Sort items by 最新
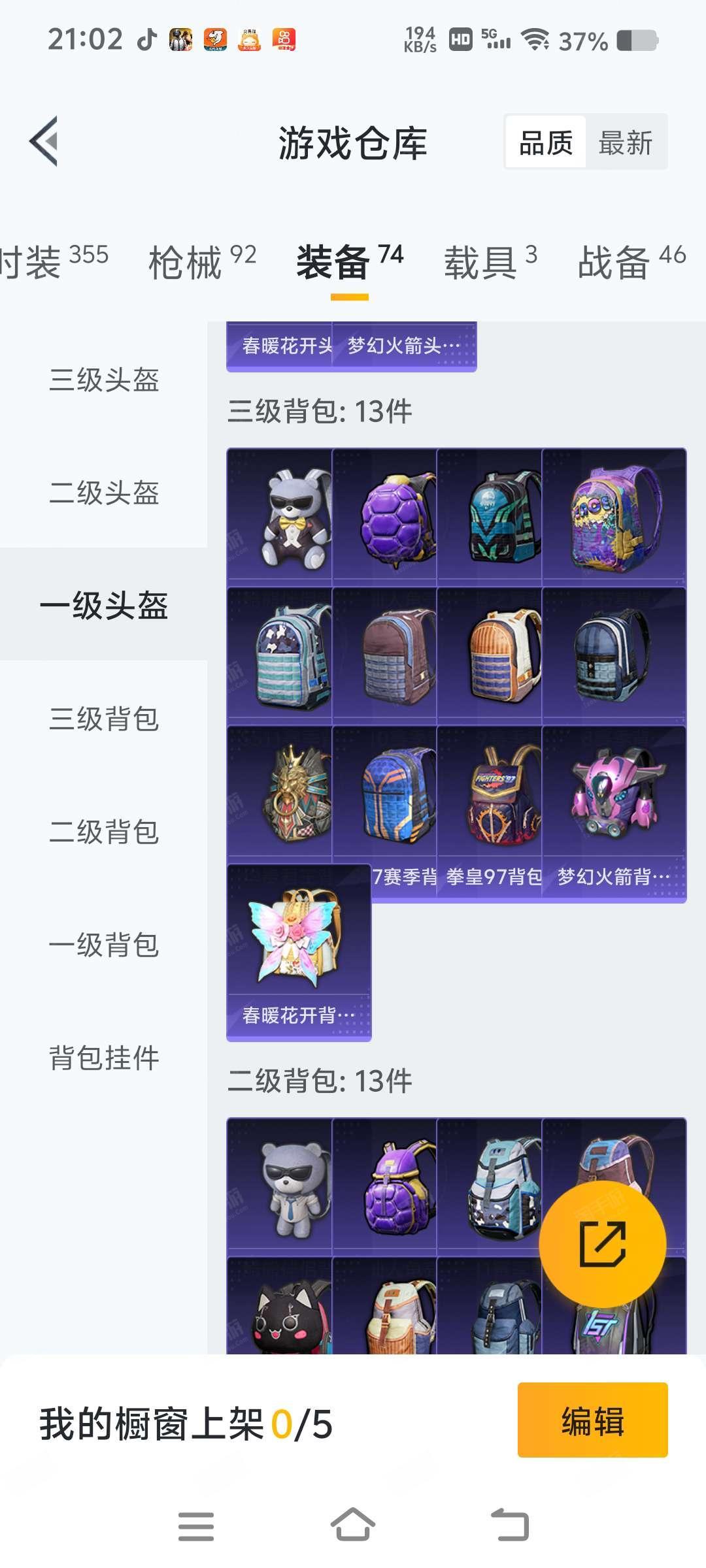This screenshot has width=706, height=1568. (626, 142)
